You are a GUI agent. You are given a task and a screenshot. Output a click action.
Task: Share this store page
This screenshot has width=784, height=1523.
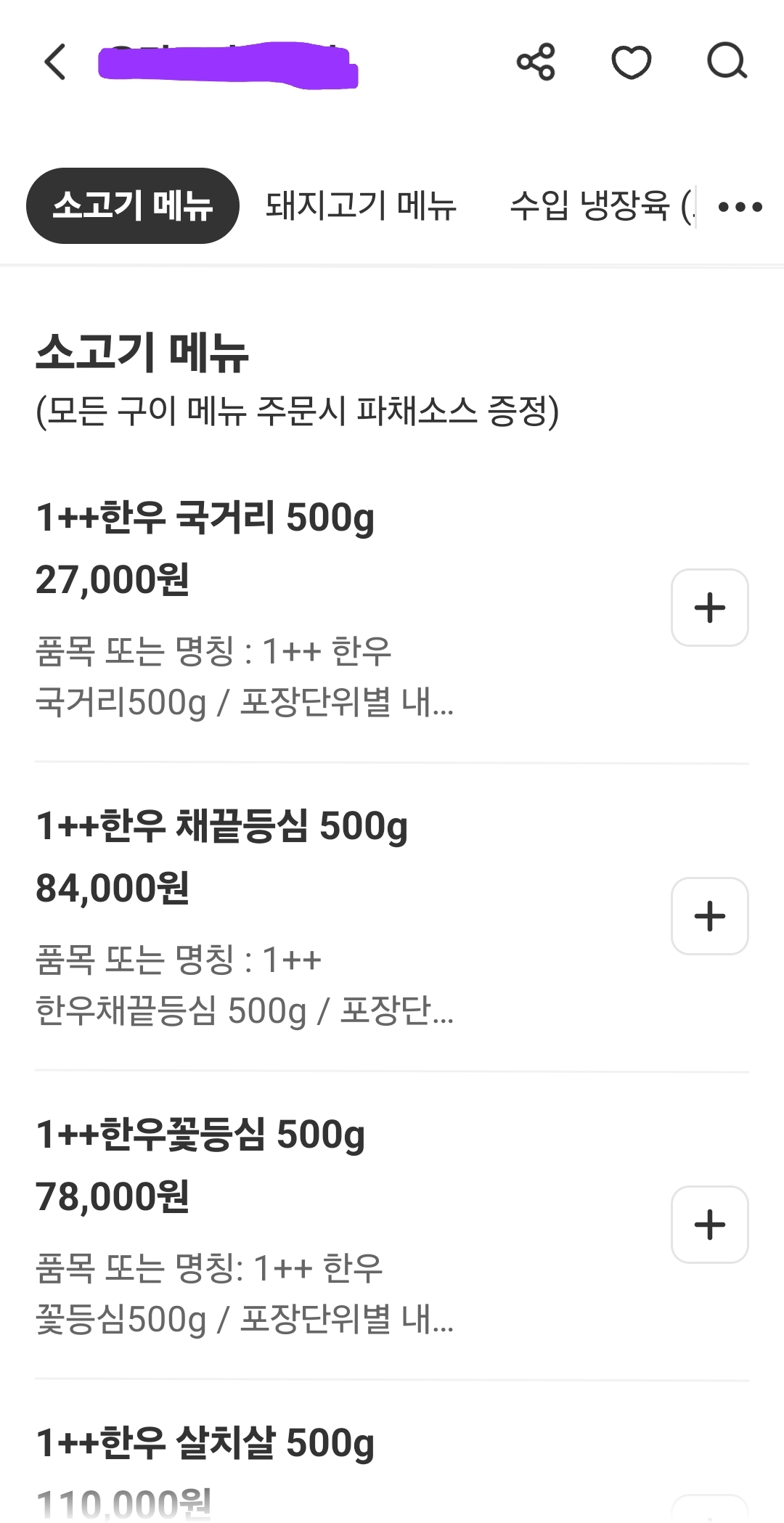click(536, 62)
